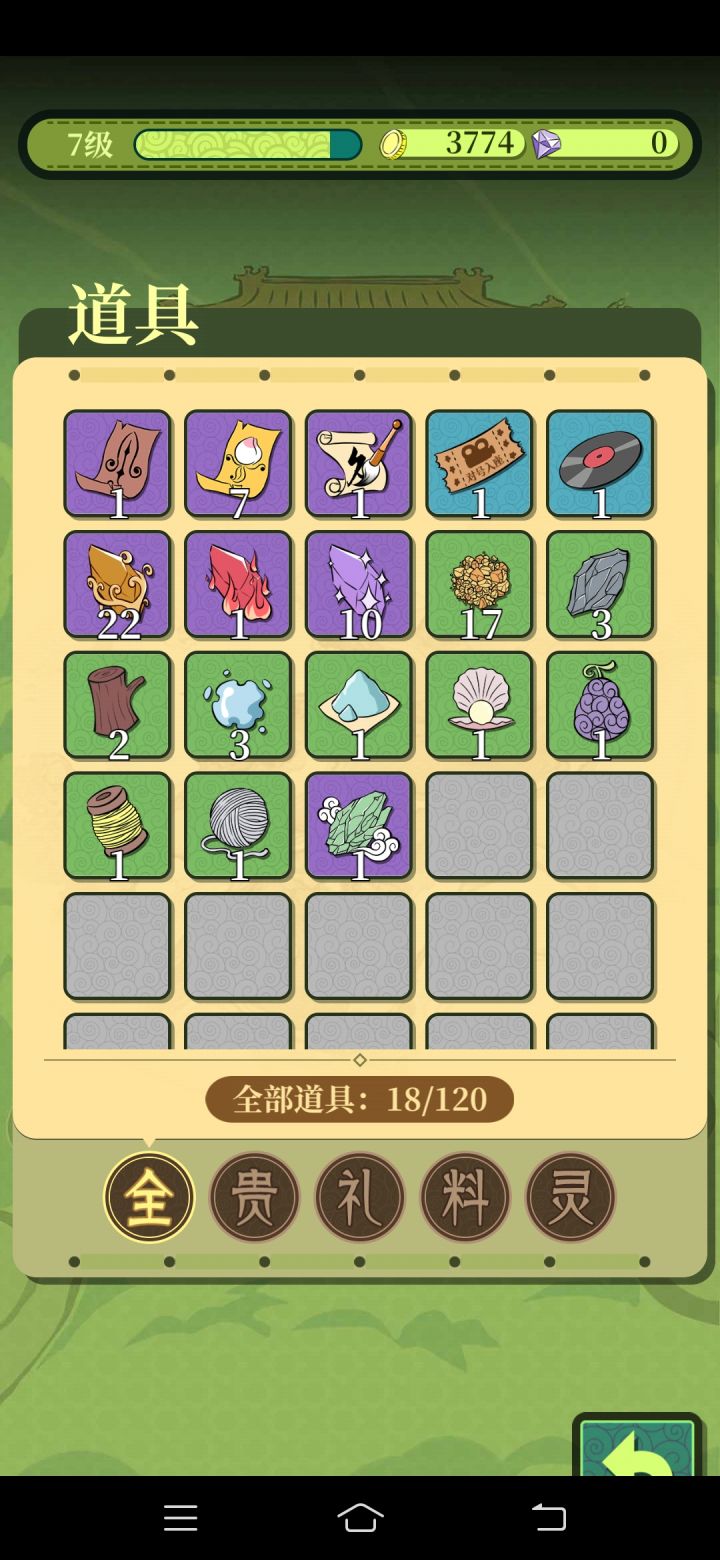Select the 料 materials tab
The height and width of the screenshot is (1560, 720).
(x=466, y=1196)
